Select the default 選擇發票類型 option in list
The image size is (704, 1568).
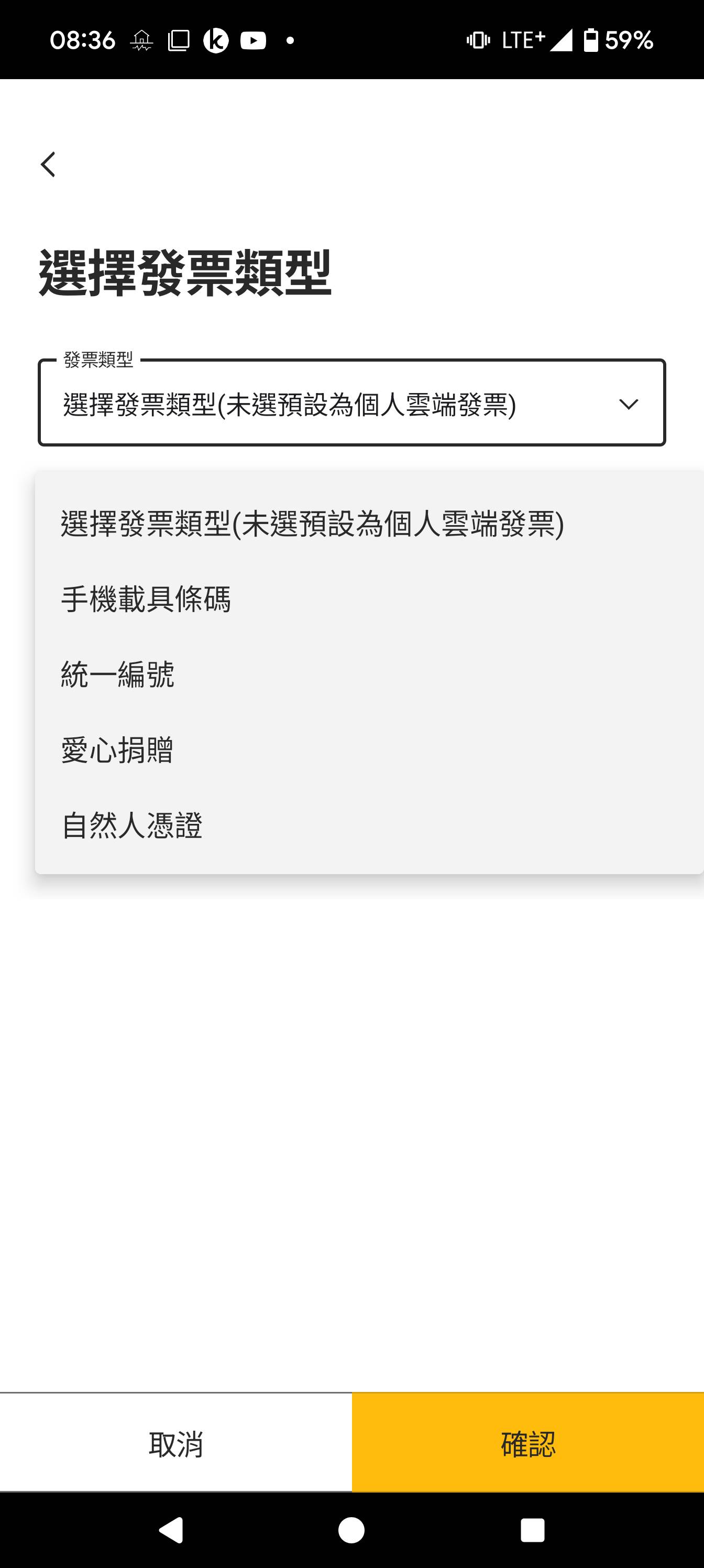coord(369,524)
